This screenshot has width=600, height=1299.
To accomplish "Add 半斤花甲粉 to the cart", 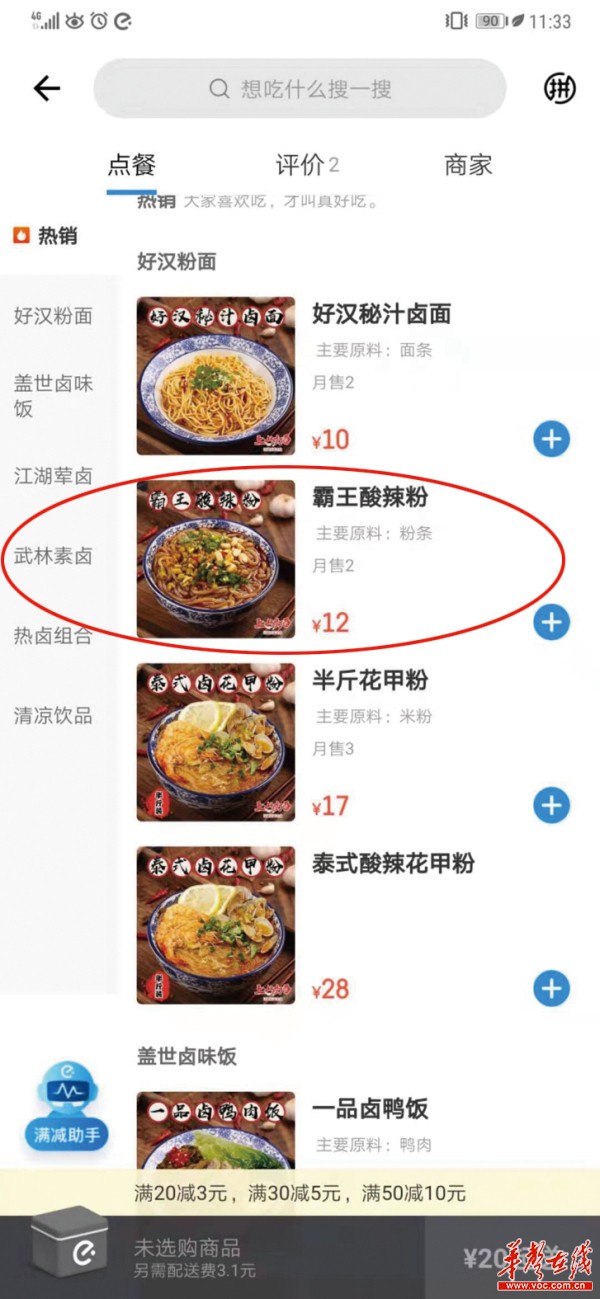I will tap(551, 805).
